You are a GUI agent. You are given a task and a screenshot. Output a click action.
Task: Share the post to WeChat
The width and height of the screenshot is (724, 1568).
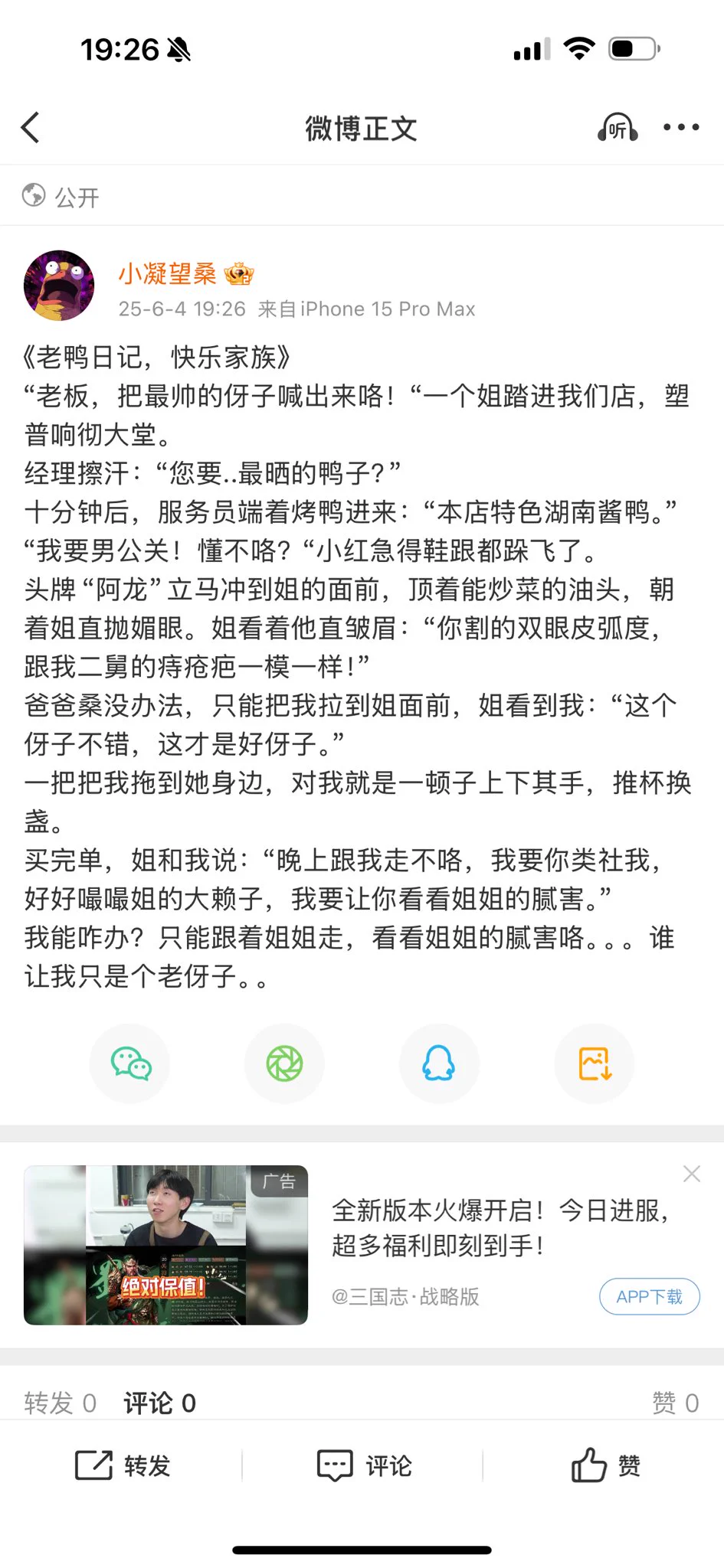(x=130, y=1063)
